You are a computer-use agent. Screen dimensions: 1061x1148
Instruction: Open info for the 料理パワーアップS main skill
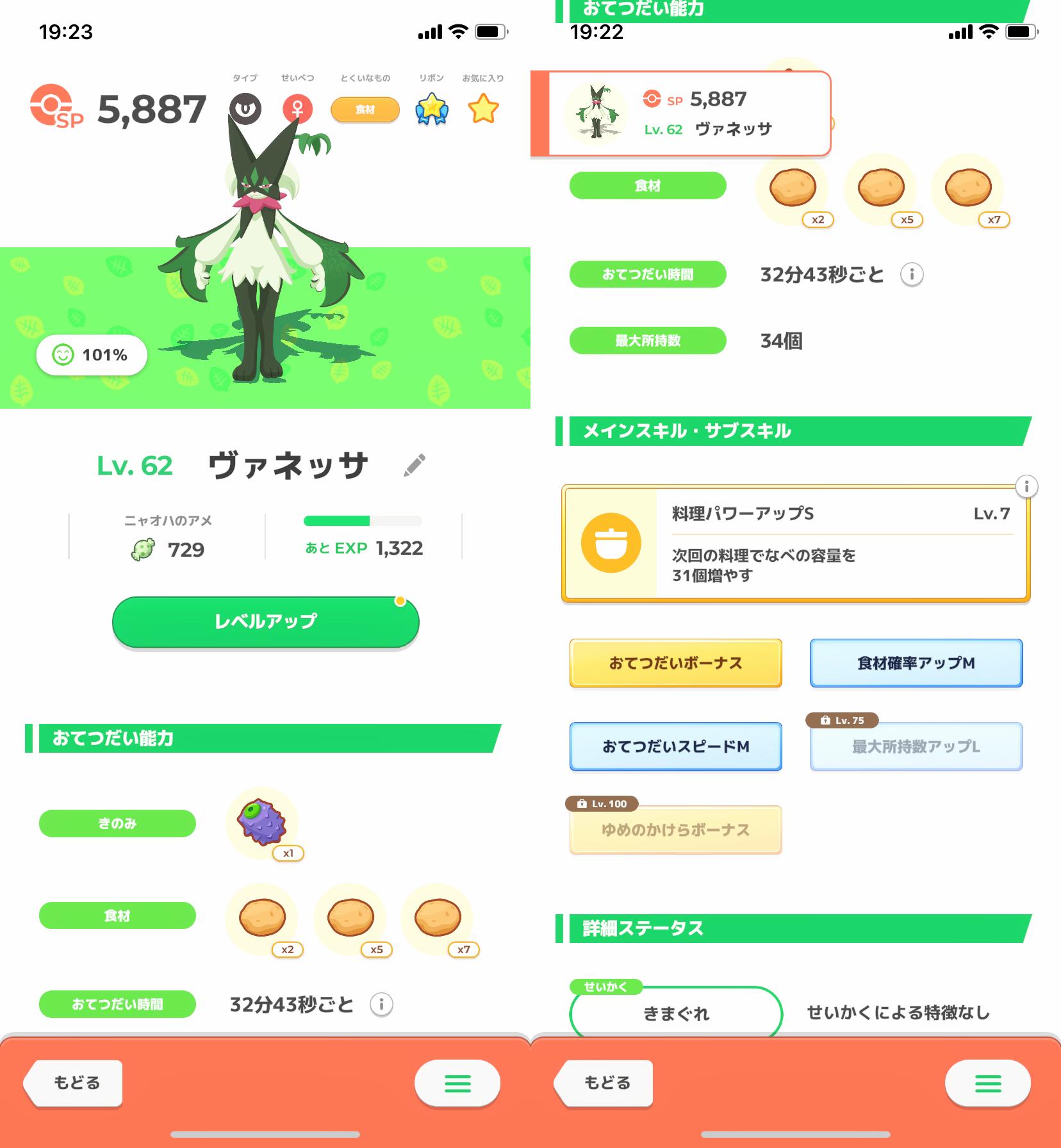(1026, 487)
